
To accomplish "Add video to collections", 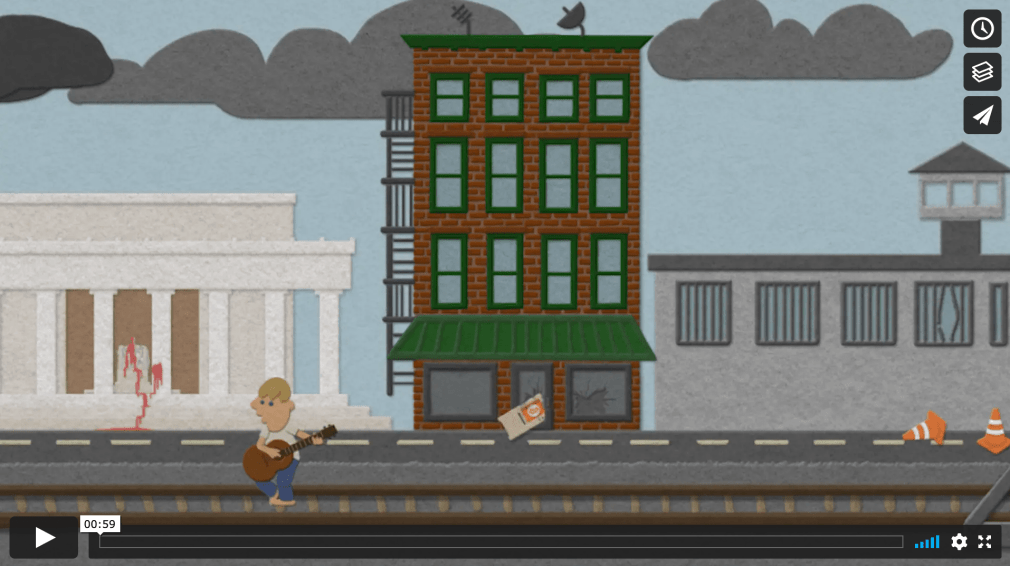I will coord(982,72).
